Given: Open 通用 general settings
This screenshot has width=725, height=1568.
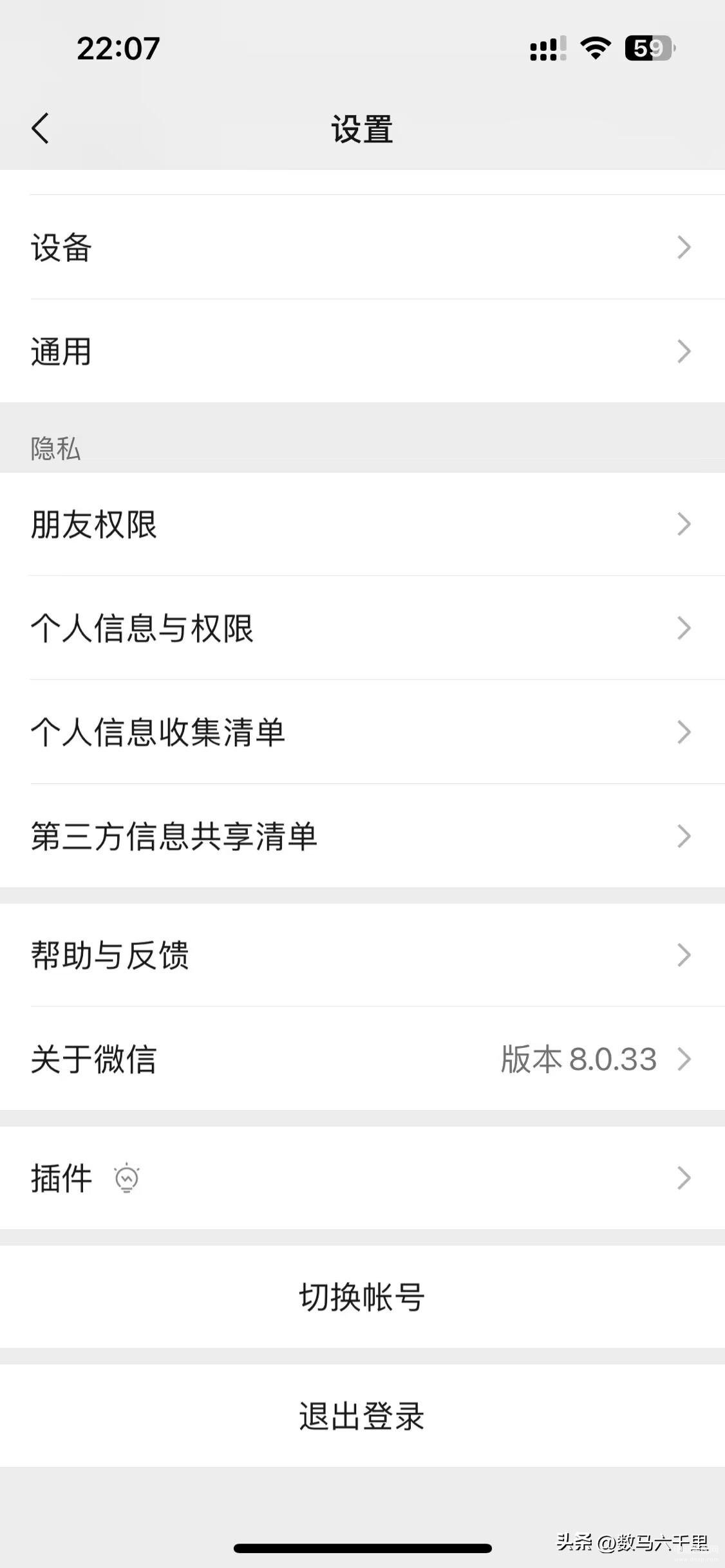Looking at the screenshot, I should coord(362,351).
